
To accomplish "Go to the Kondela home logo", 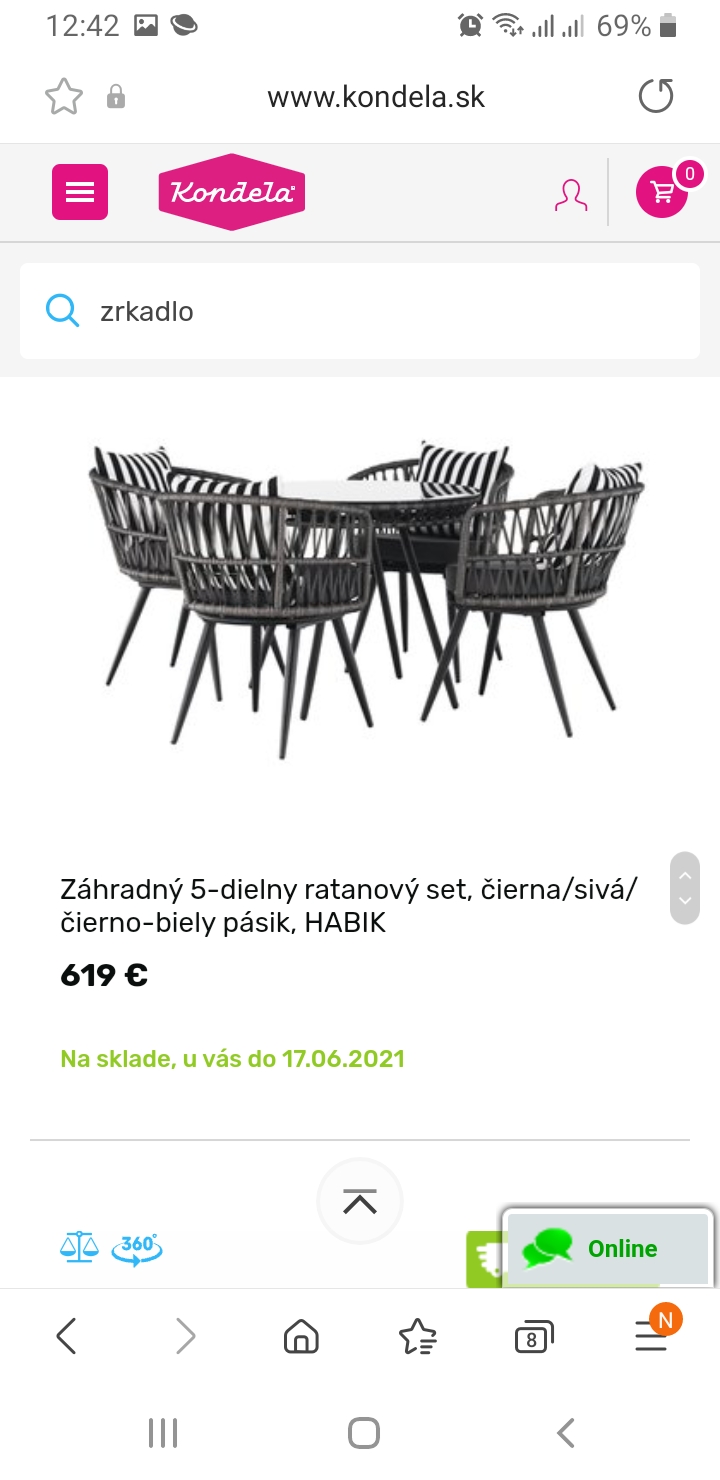I will point(231,192).
